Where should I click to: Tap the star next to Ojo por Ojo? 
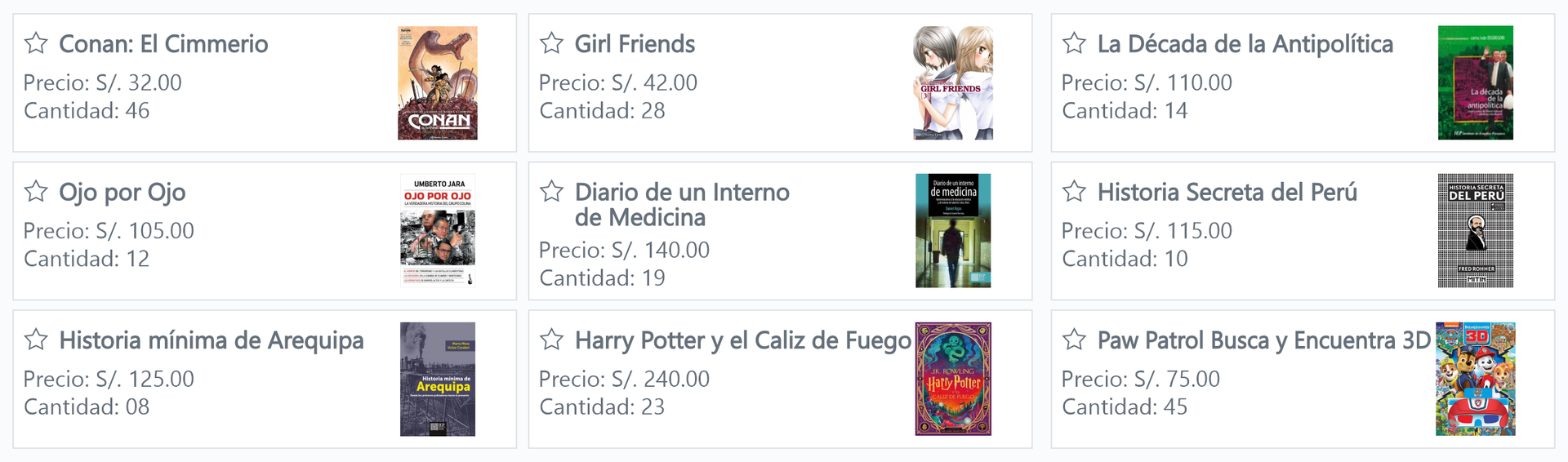coord(36,191)
